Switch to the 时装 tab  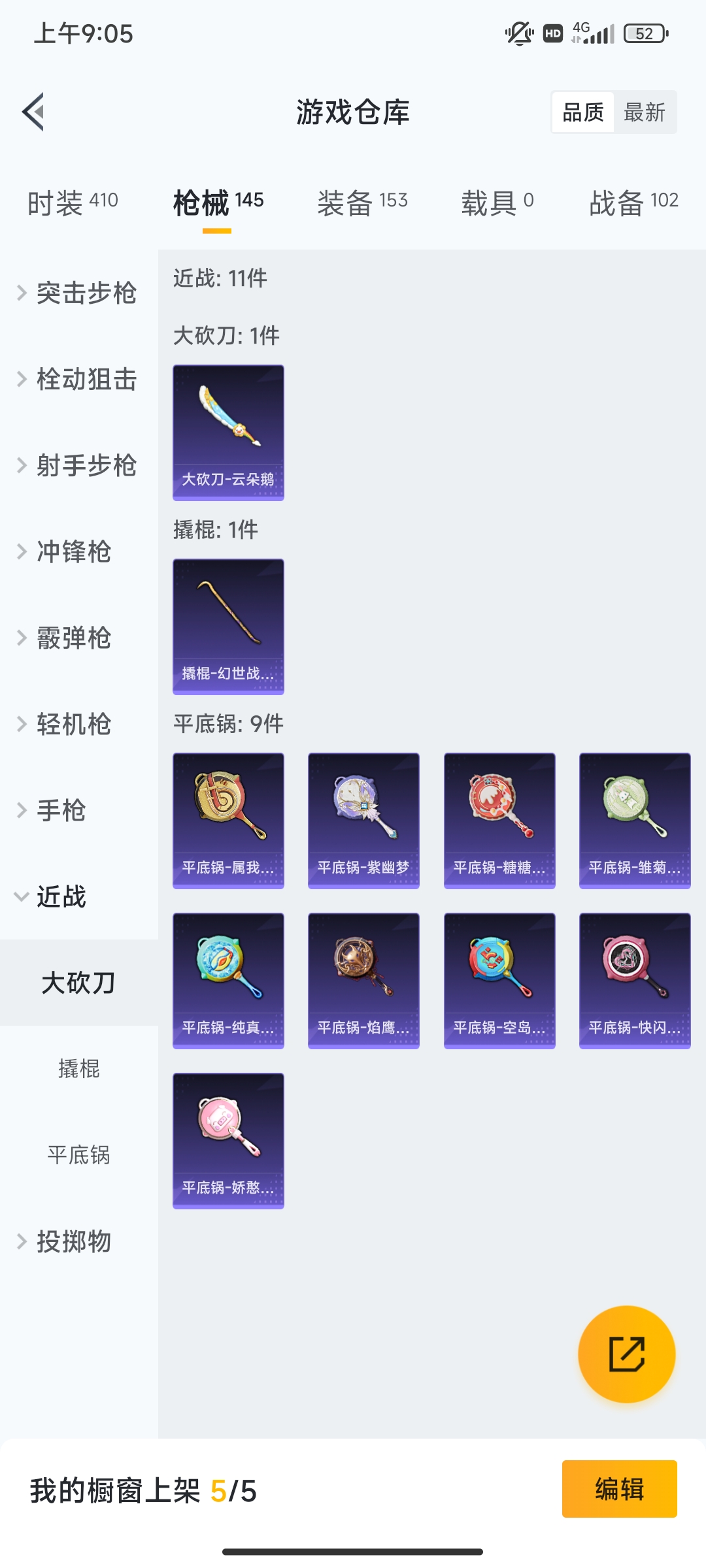[x=73, y=202]
